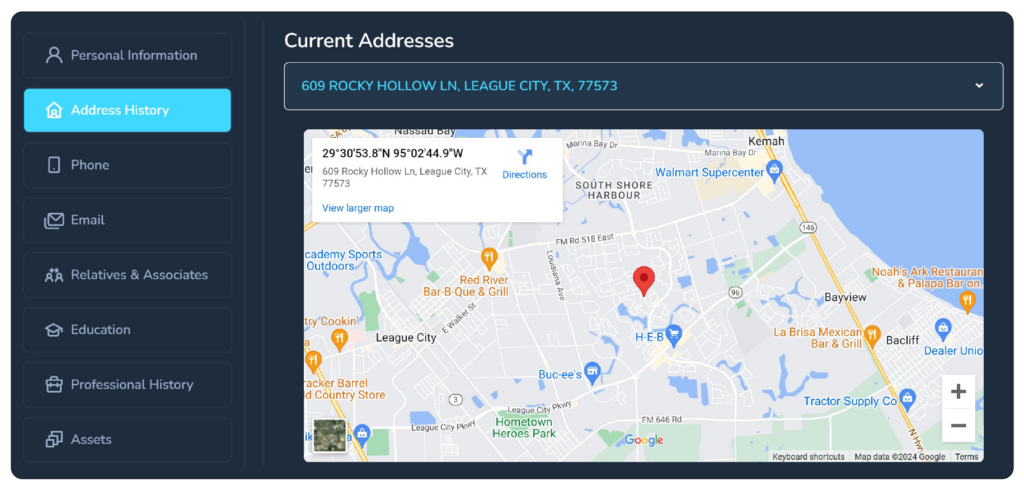Open the Personal Information section
The height and width of the screenshot is (490, 1024).
(127, 55)
